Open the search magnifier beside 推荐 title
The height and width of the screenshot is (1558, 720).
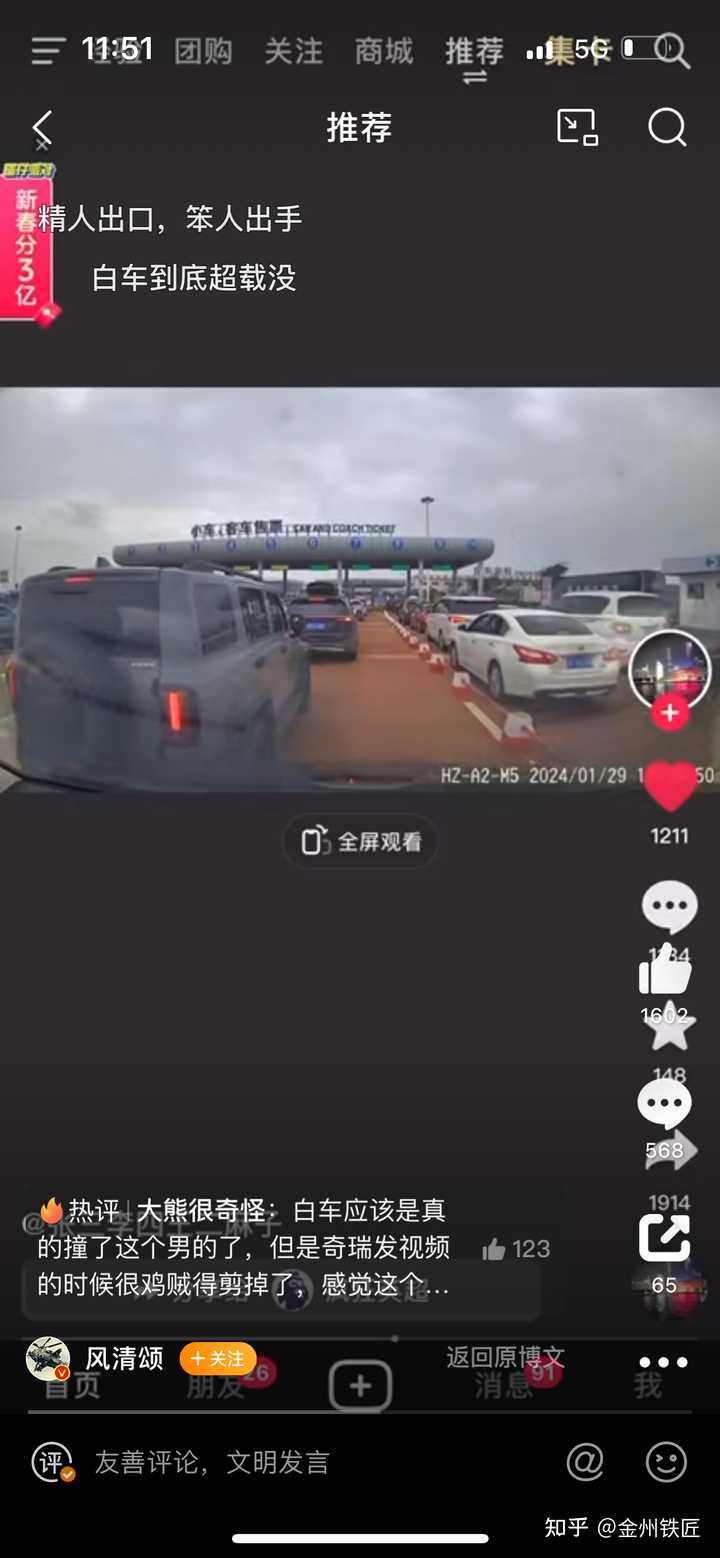pyautogui.click(x=667, y=128)
